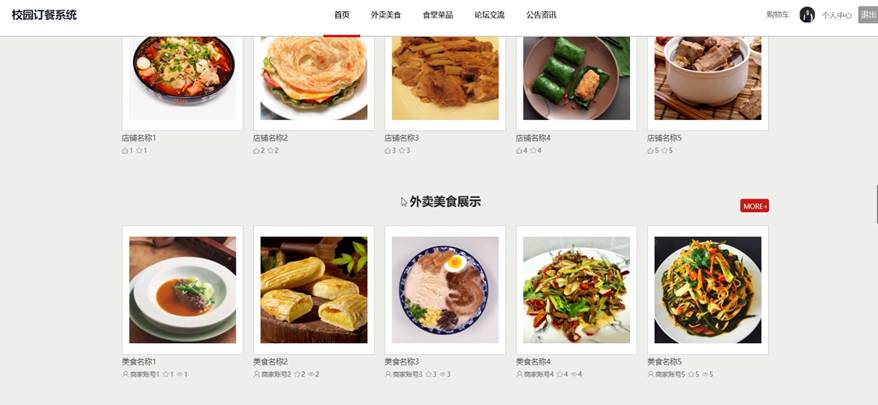This screenshot has height=405, width=878.
Task: Open 购物车 shopping cart
Action: (x=777, y=15)
